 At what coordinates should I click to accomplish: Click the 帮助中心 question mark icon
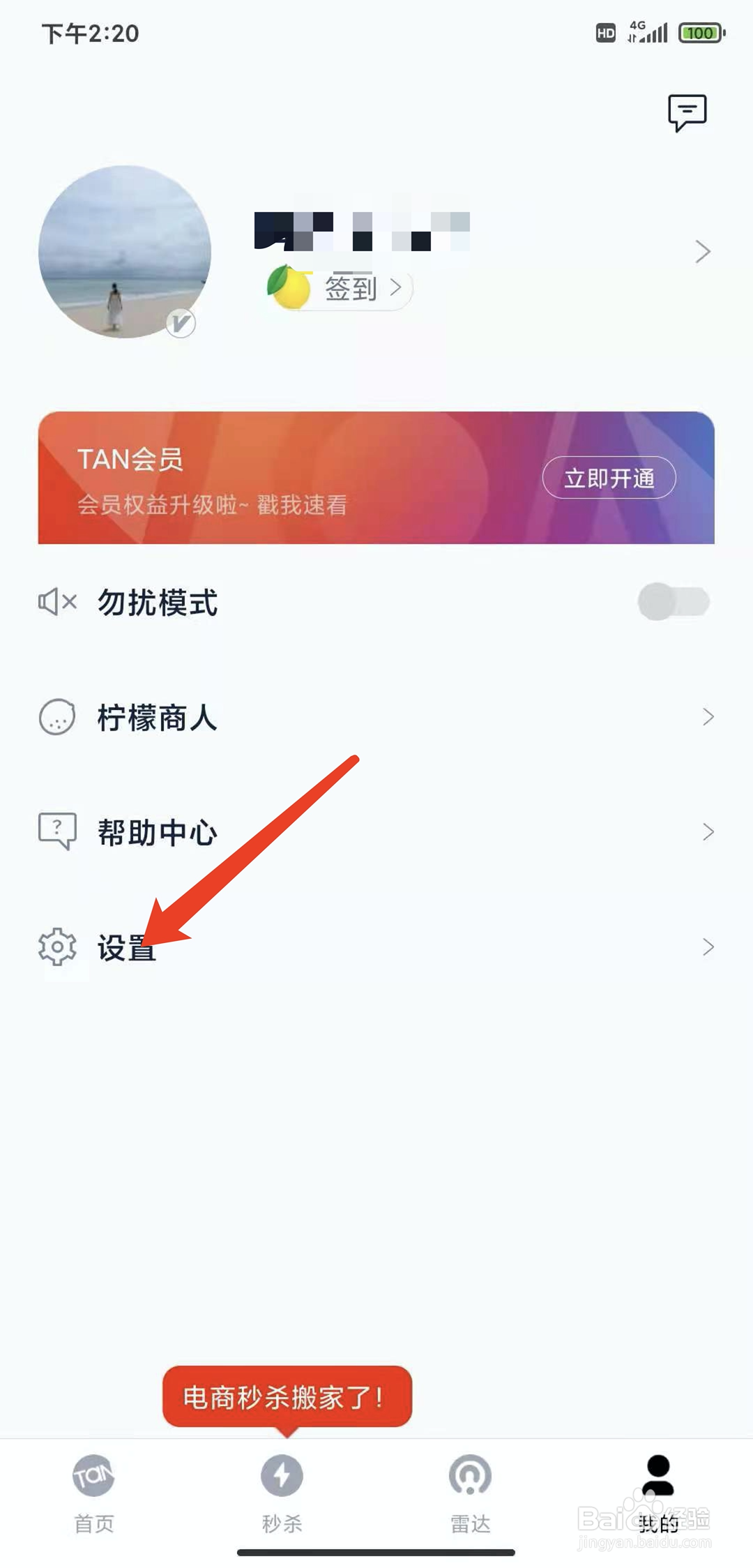point(56,831)
